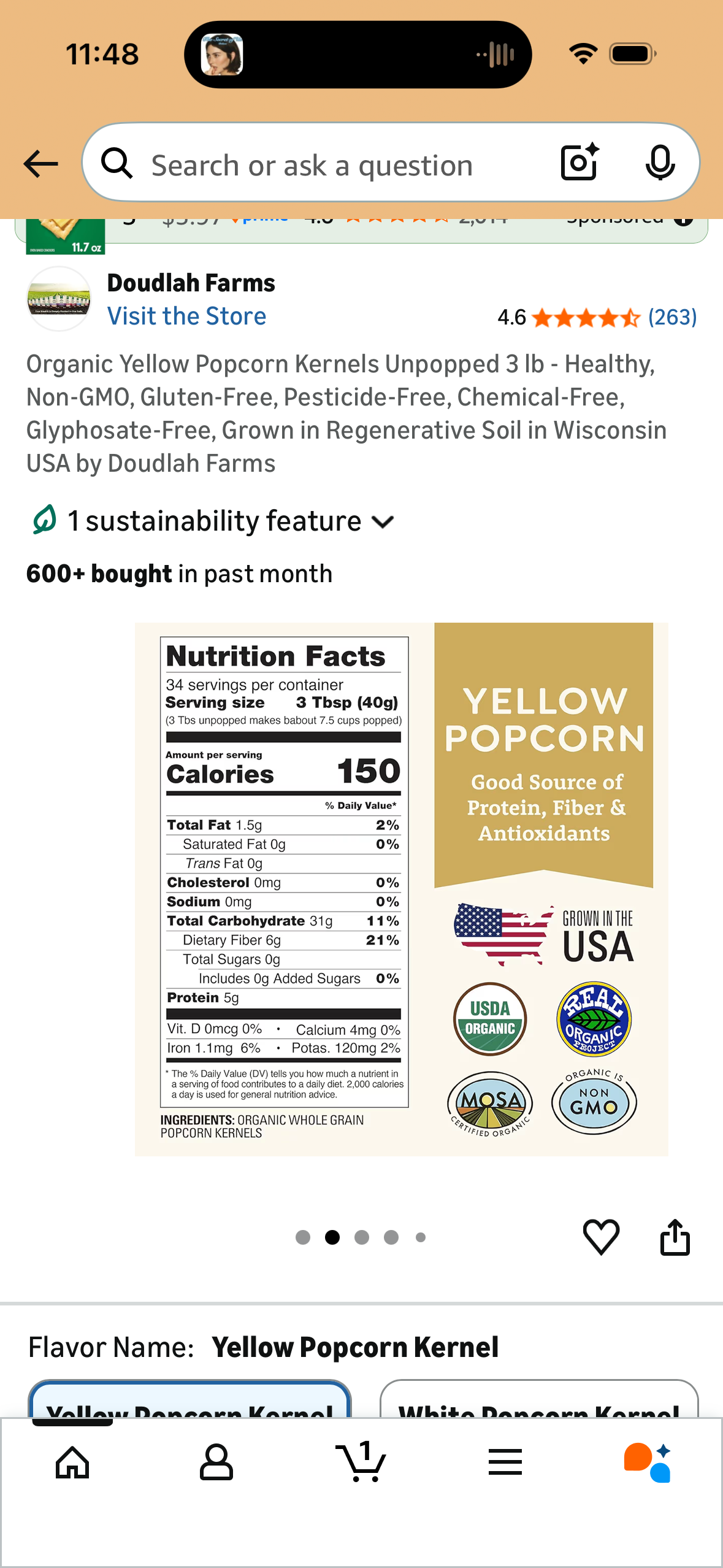Share this product
The width and height of the screenshot is (723, 1568).
click(x=675, y=1237)
